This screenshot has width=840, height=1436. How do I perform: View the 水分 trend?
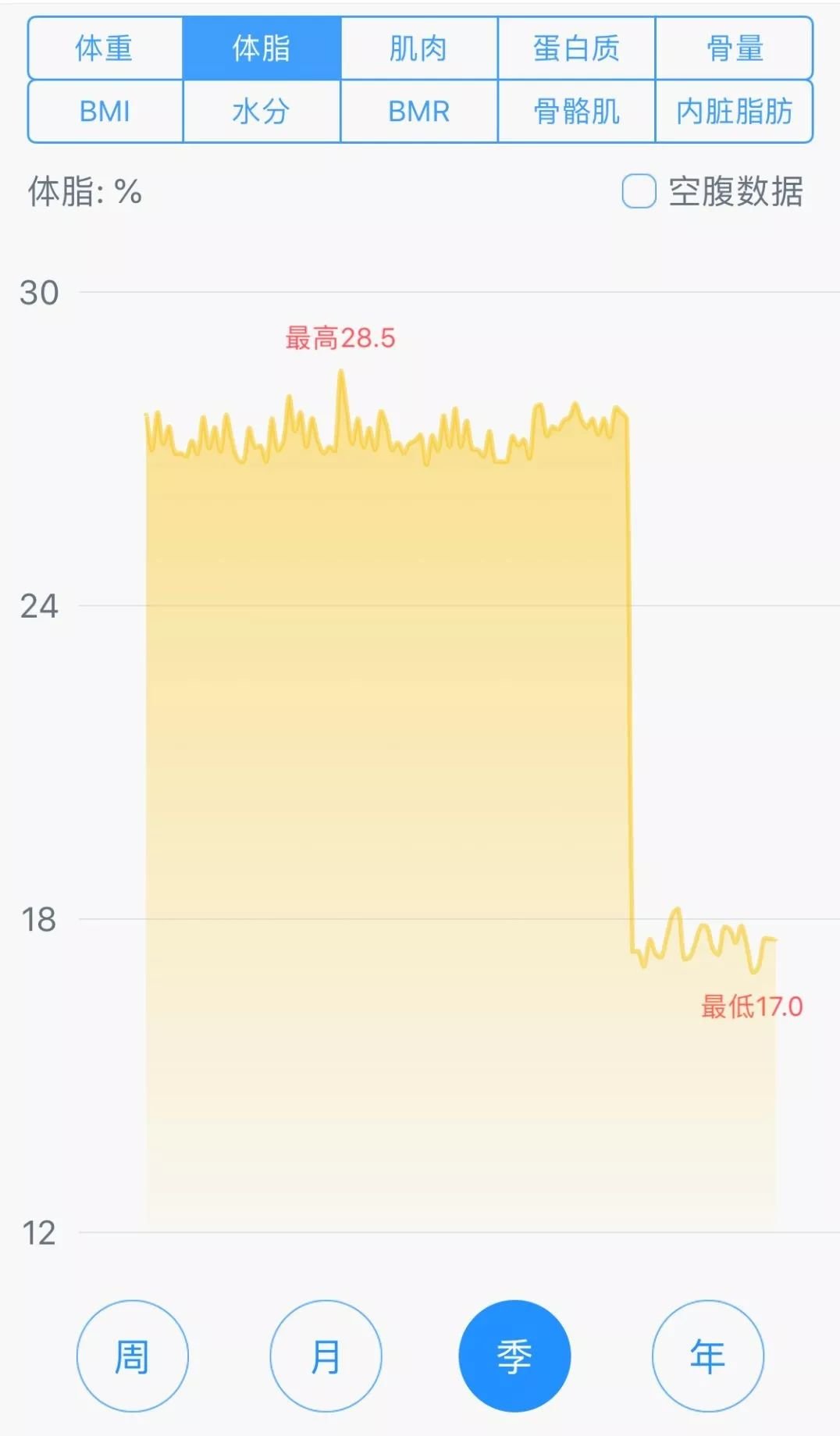(x=262, y=112)
